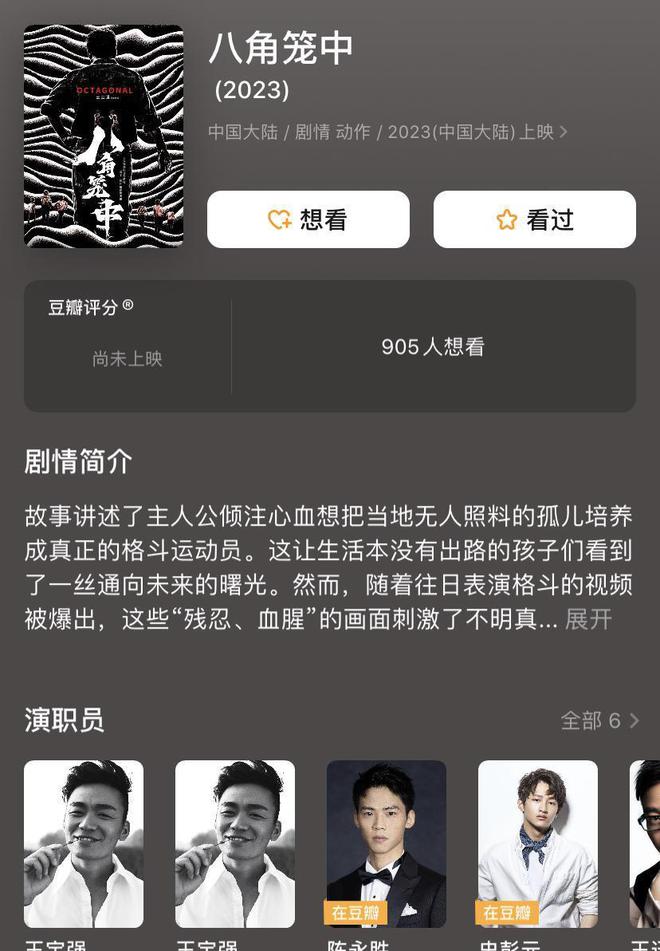Mark the movie as 看过

pyautogui.click(x=534, y=220)
